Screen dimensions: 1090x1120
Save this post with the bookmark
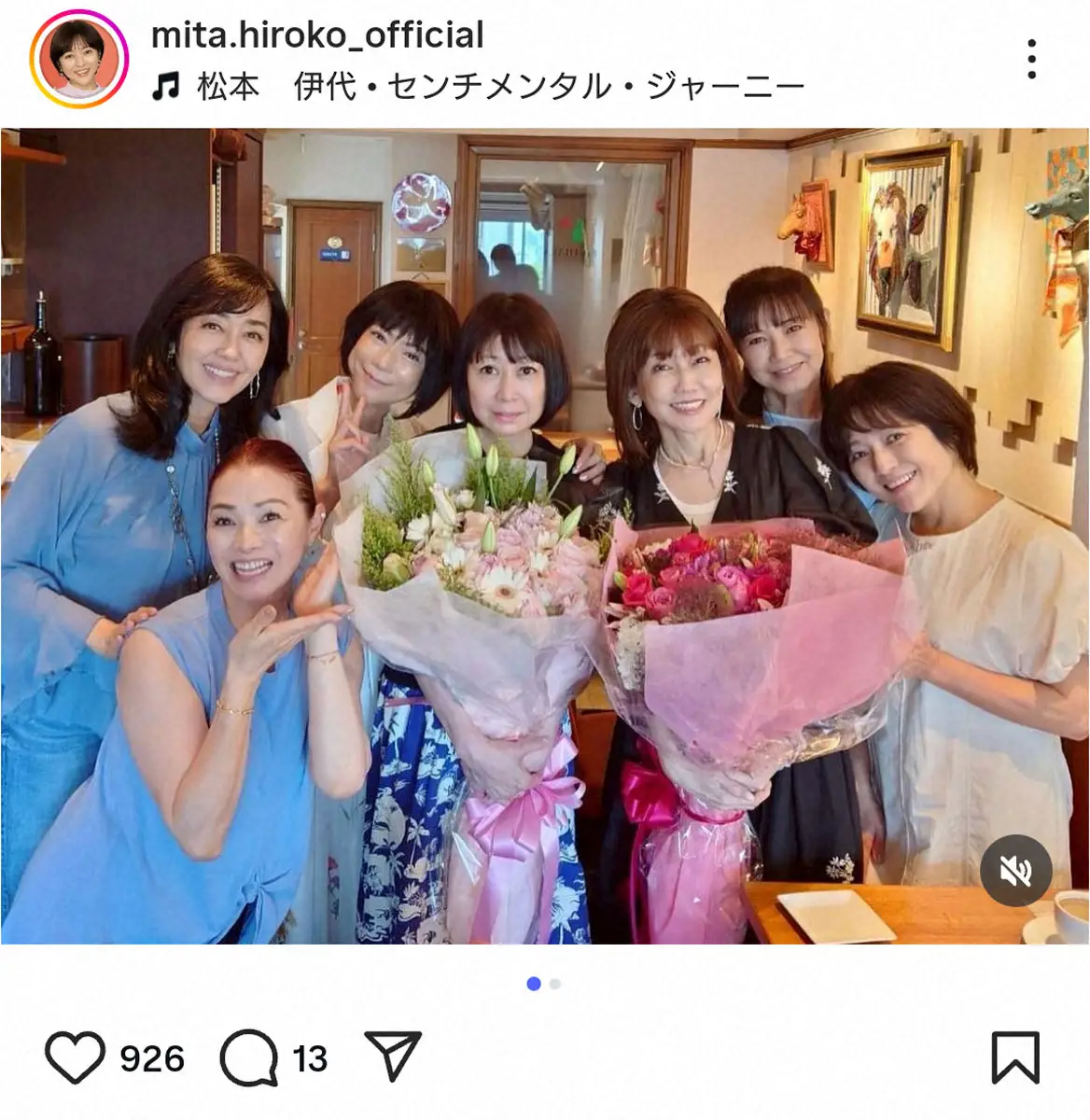[1014, 1058]
